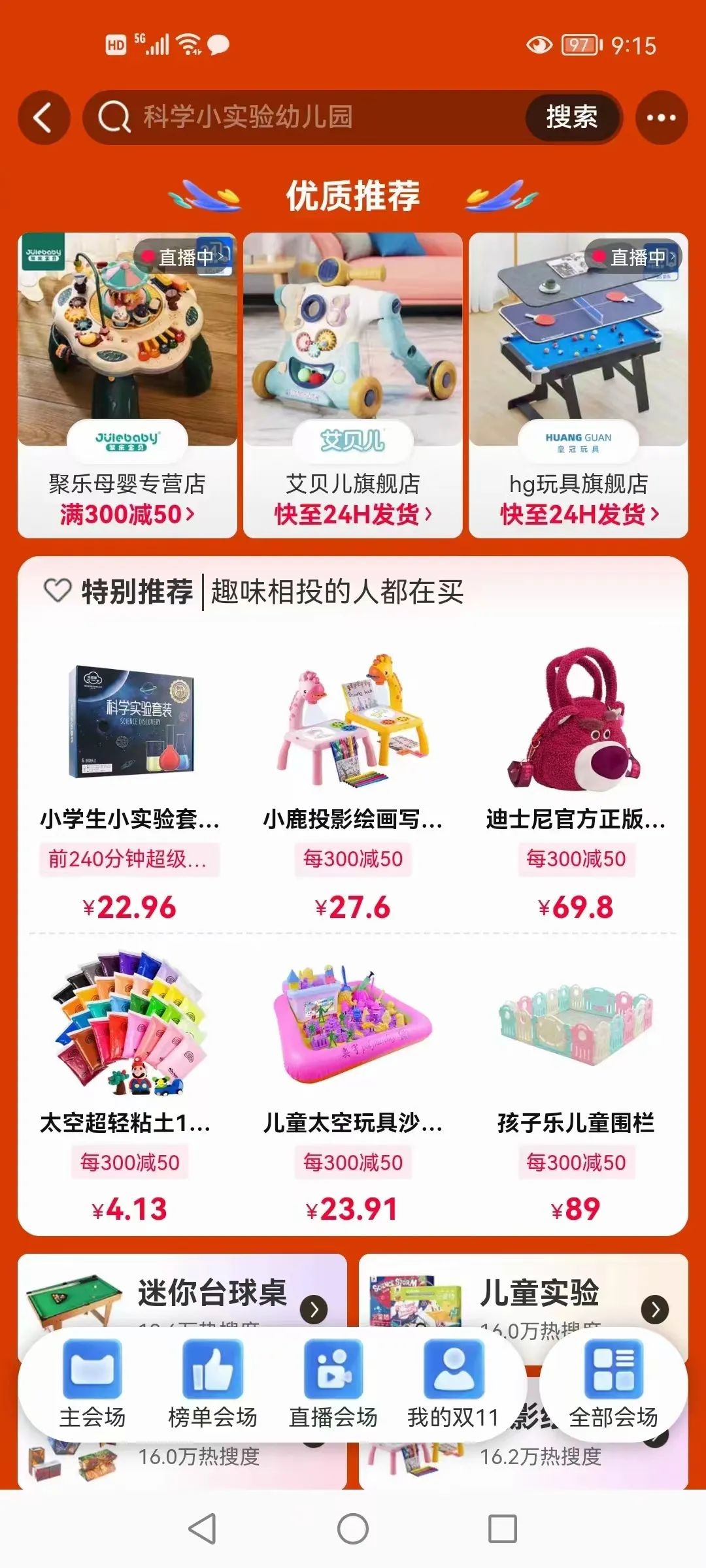View the 小学生小实验套装 product priced ¥22.96

click(x=129, y=784)
